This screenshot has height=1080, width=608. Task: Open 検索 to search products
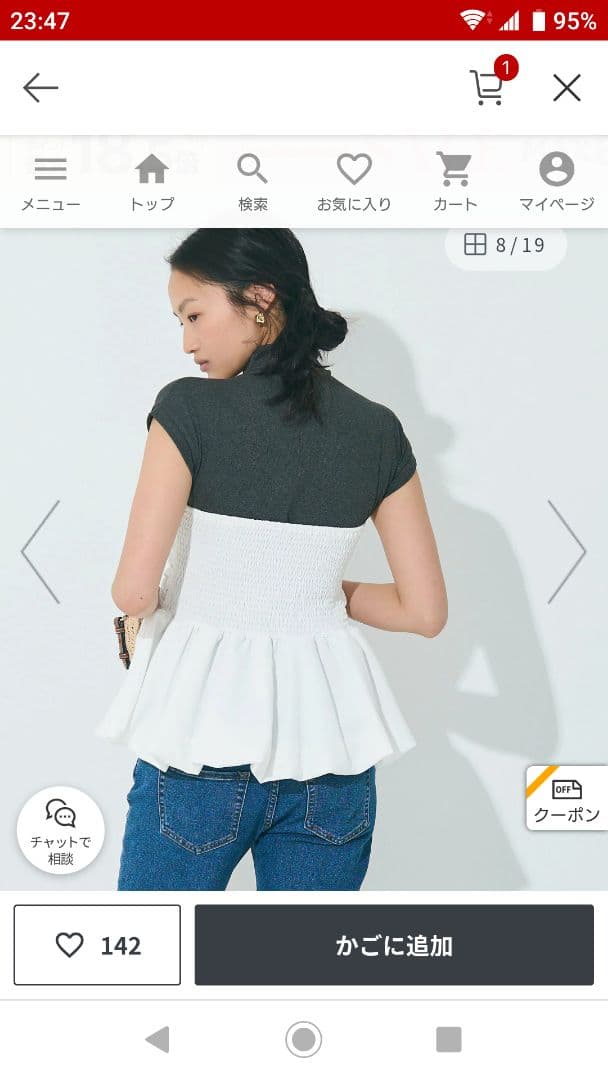point(253,182)
